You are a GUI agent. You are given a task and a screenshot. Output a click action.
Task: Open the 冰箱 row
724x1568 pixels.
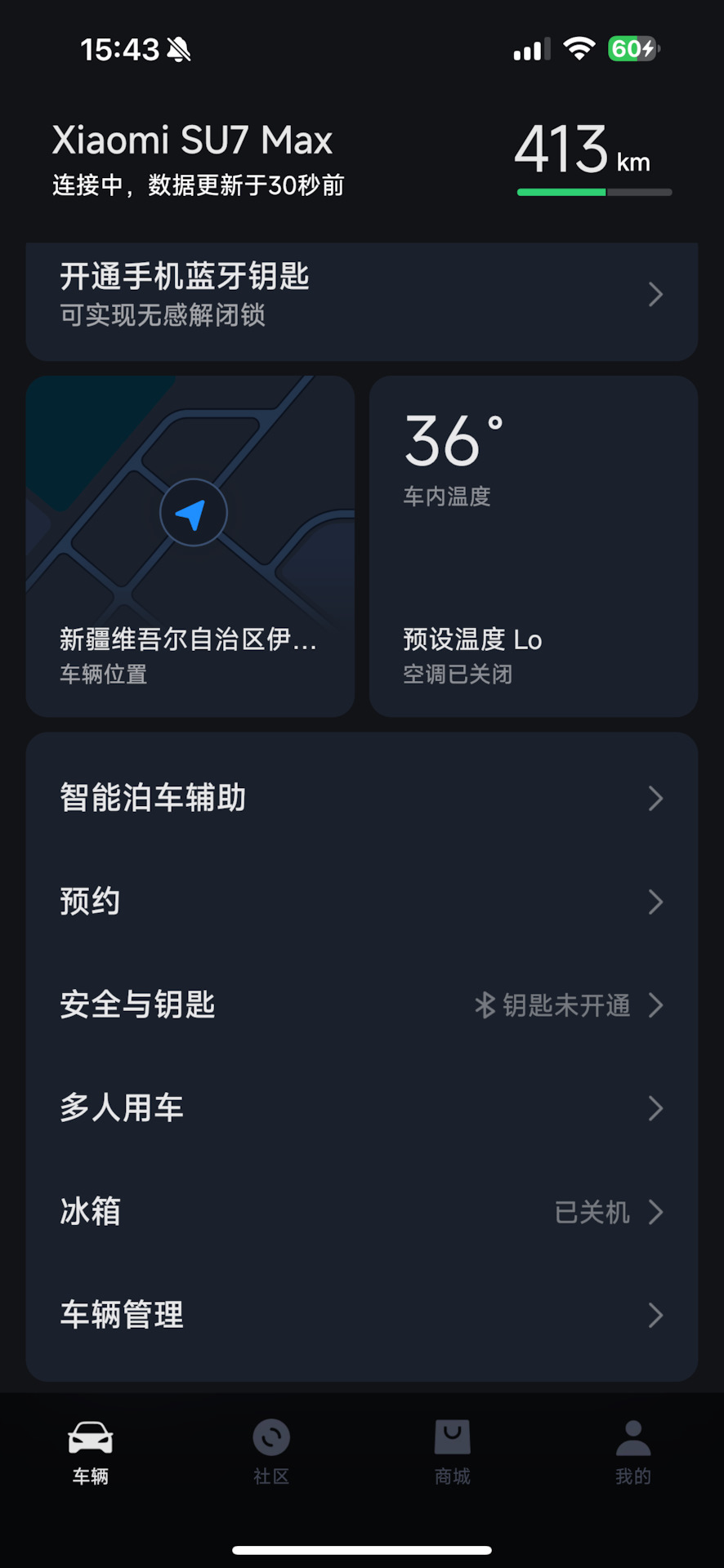[x=361, y=1212]
